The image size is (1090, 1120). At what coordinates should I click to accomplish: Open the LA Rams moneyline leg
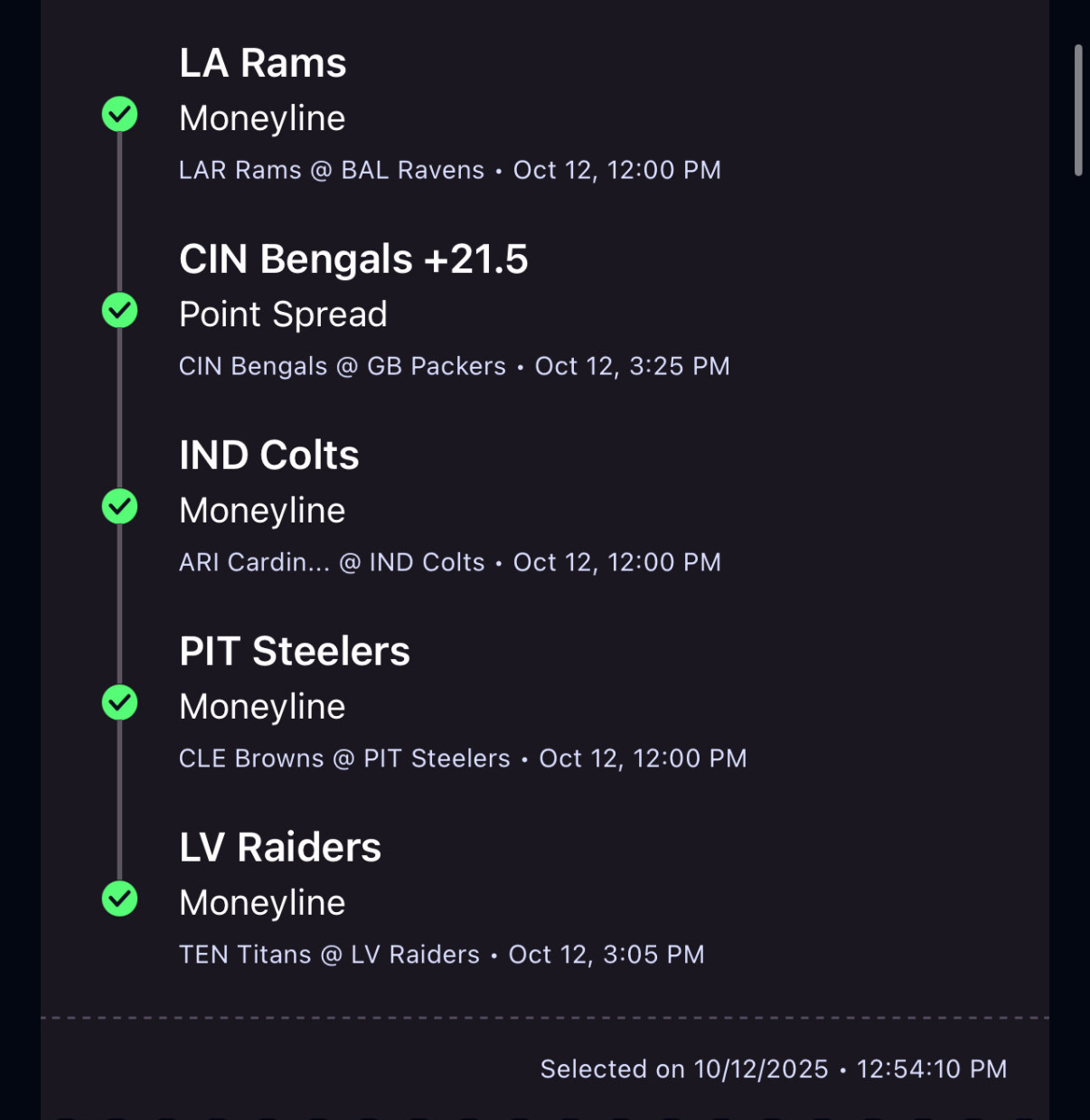(263, 64)
